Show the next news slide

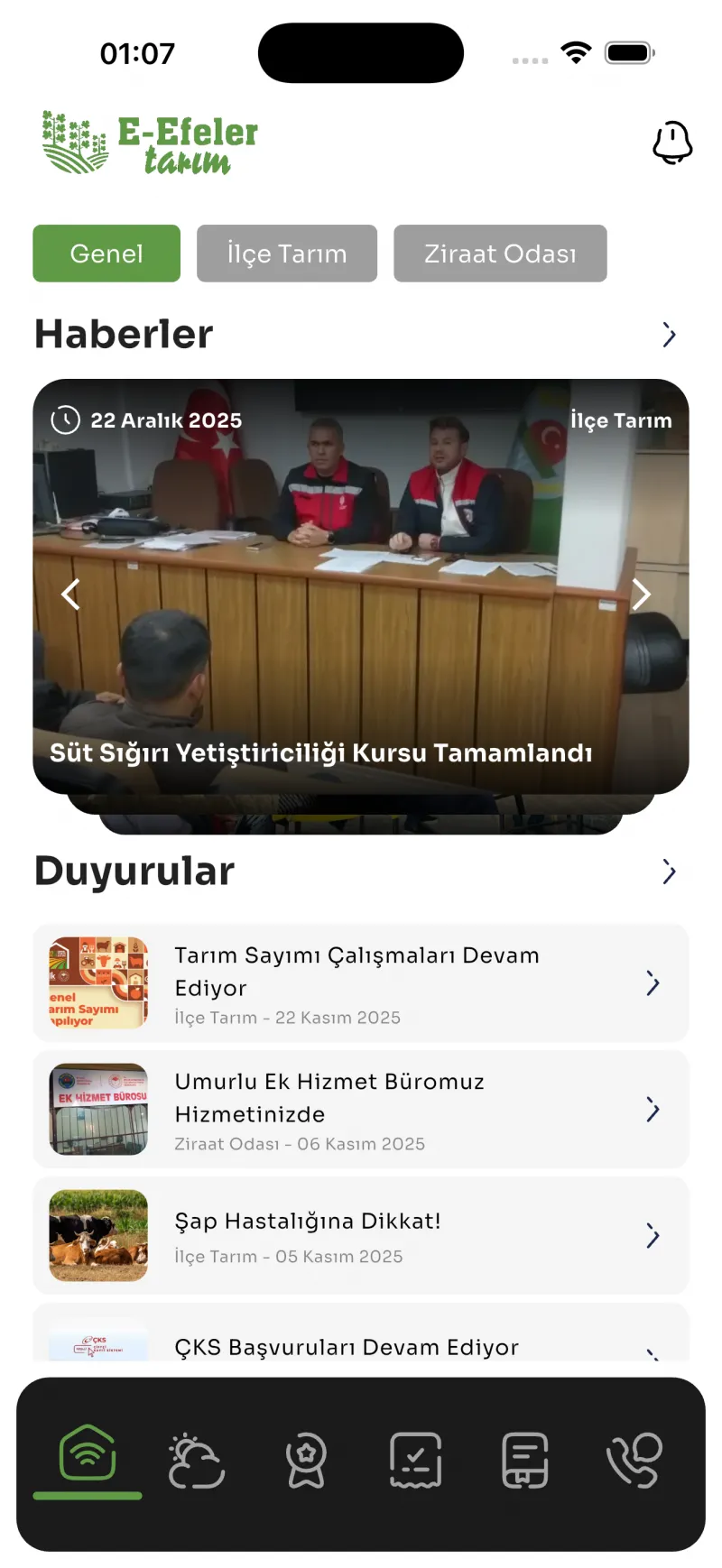[x=641, y=595]
